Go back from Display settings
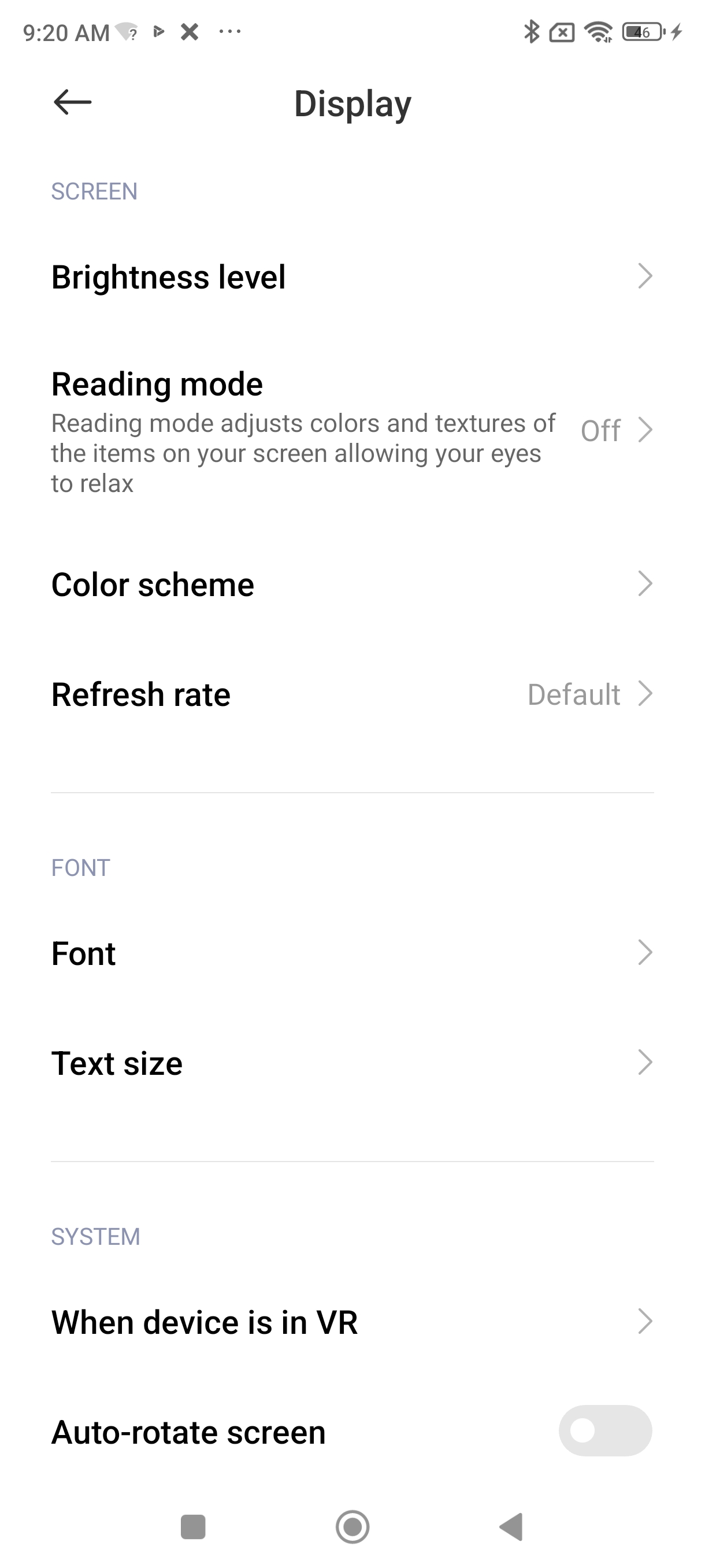This screenshot has width=705, height=1568. 72,102
